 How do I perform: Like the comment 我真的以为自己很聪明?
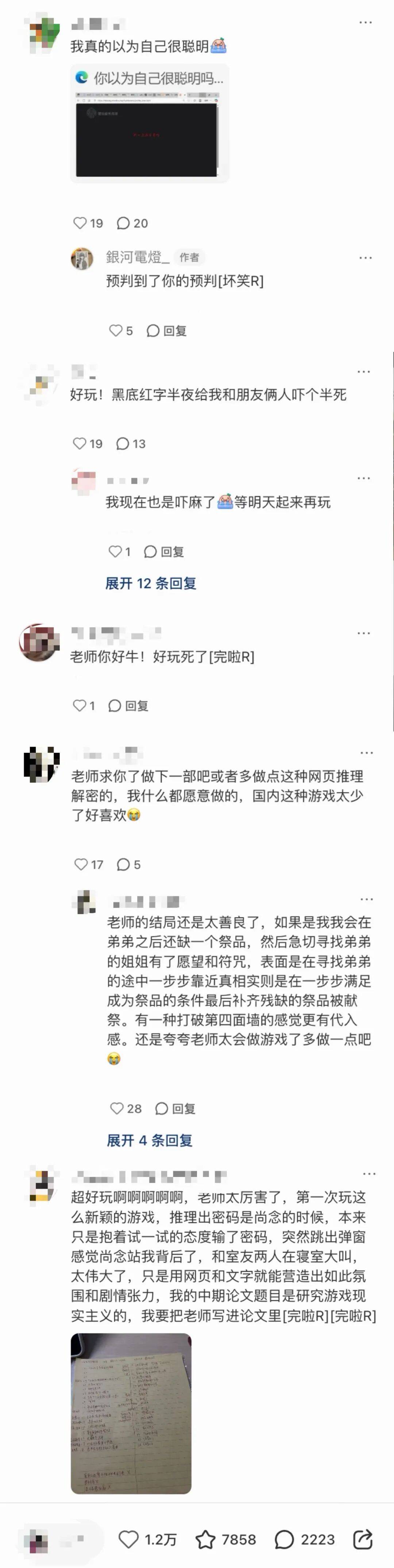(x=80, y=223)
